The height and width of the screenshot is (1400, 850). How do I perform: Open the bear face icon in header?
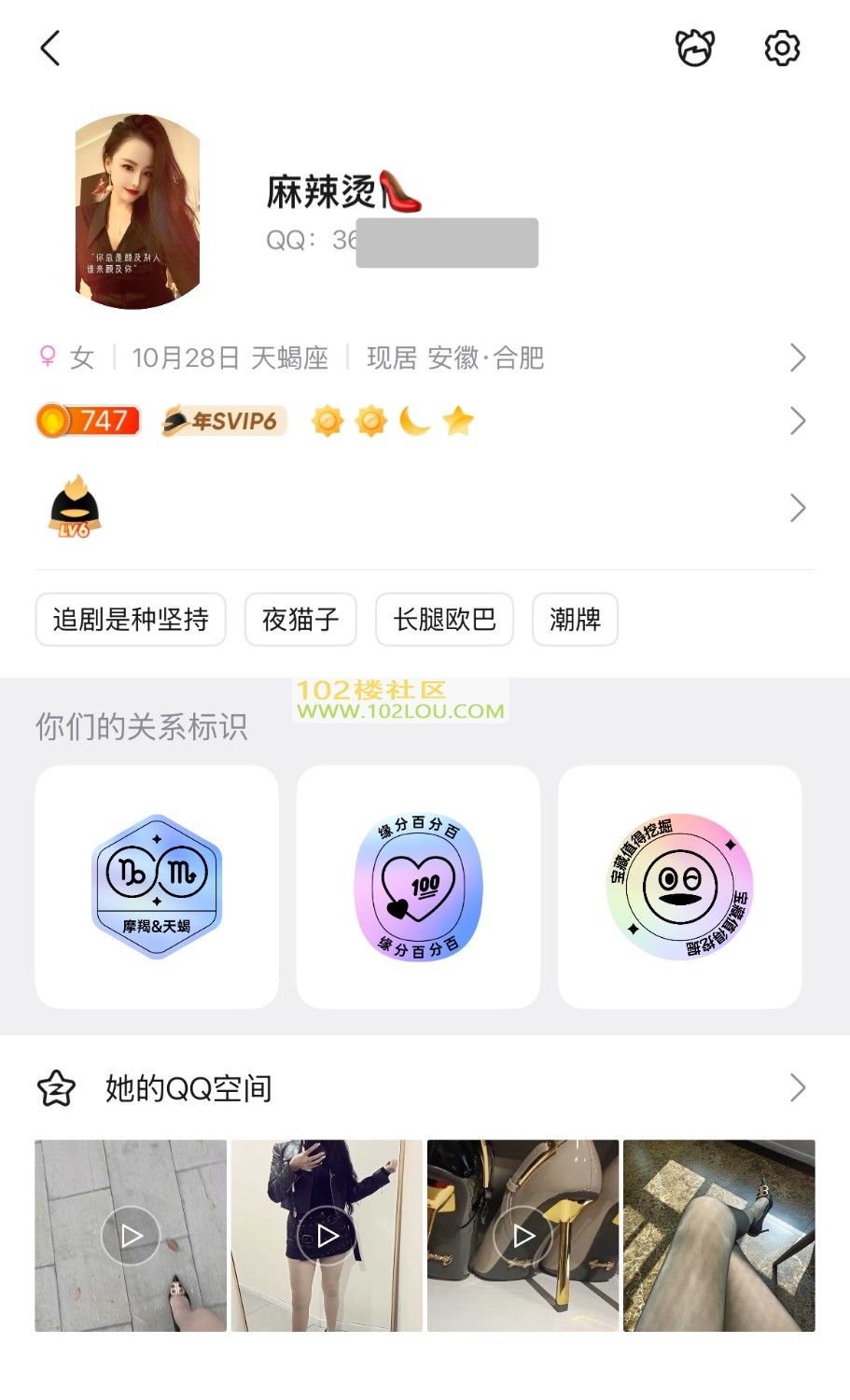pyautogui.click(x=695, y=49)
